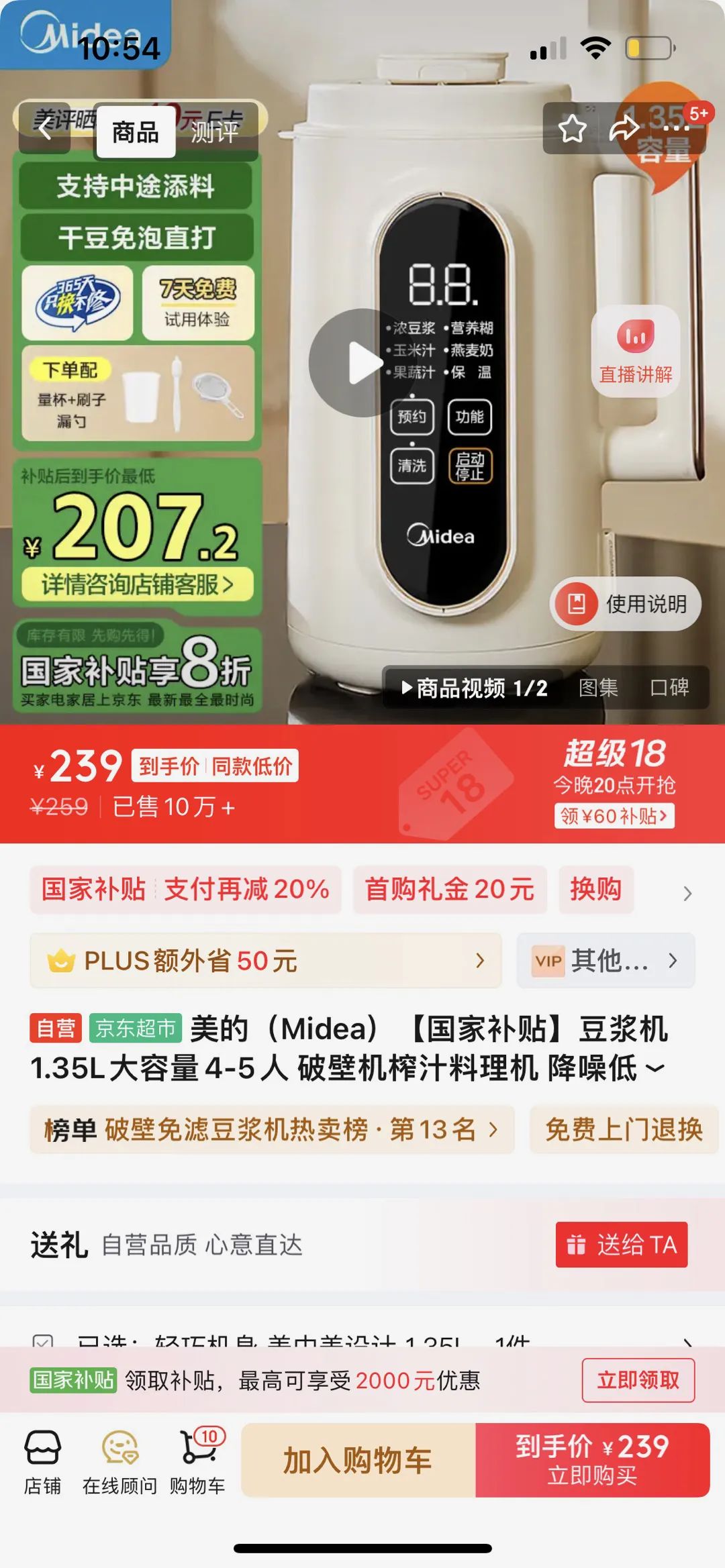The width and height of the screenshot is (725, 1568).
Task: Tap 立即领取 to claim national subsidy
Action: pos(638,1380)
